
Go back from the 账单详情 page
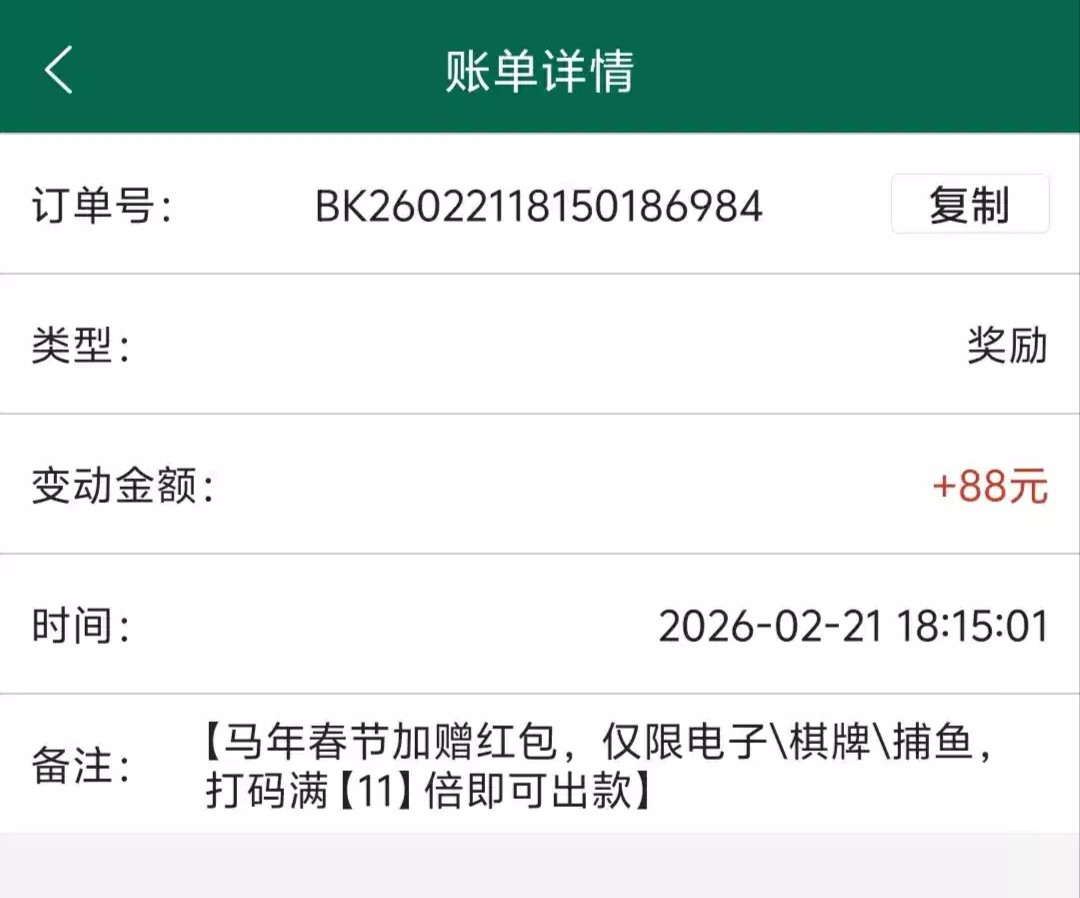[59, 70]
